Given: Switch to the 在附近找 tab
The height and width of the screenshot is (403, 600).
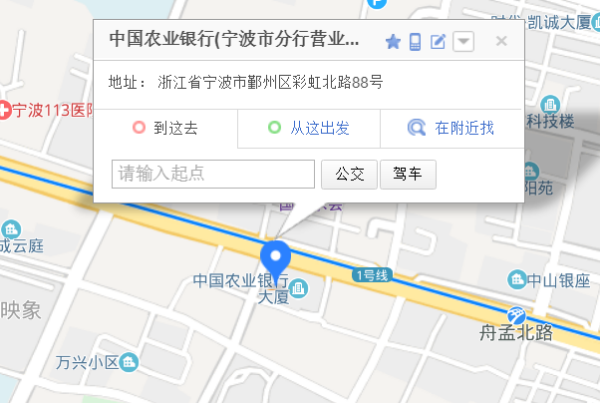Looking at the screenshot, I should tap(452, 128).
